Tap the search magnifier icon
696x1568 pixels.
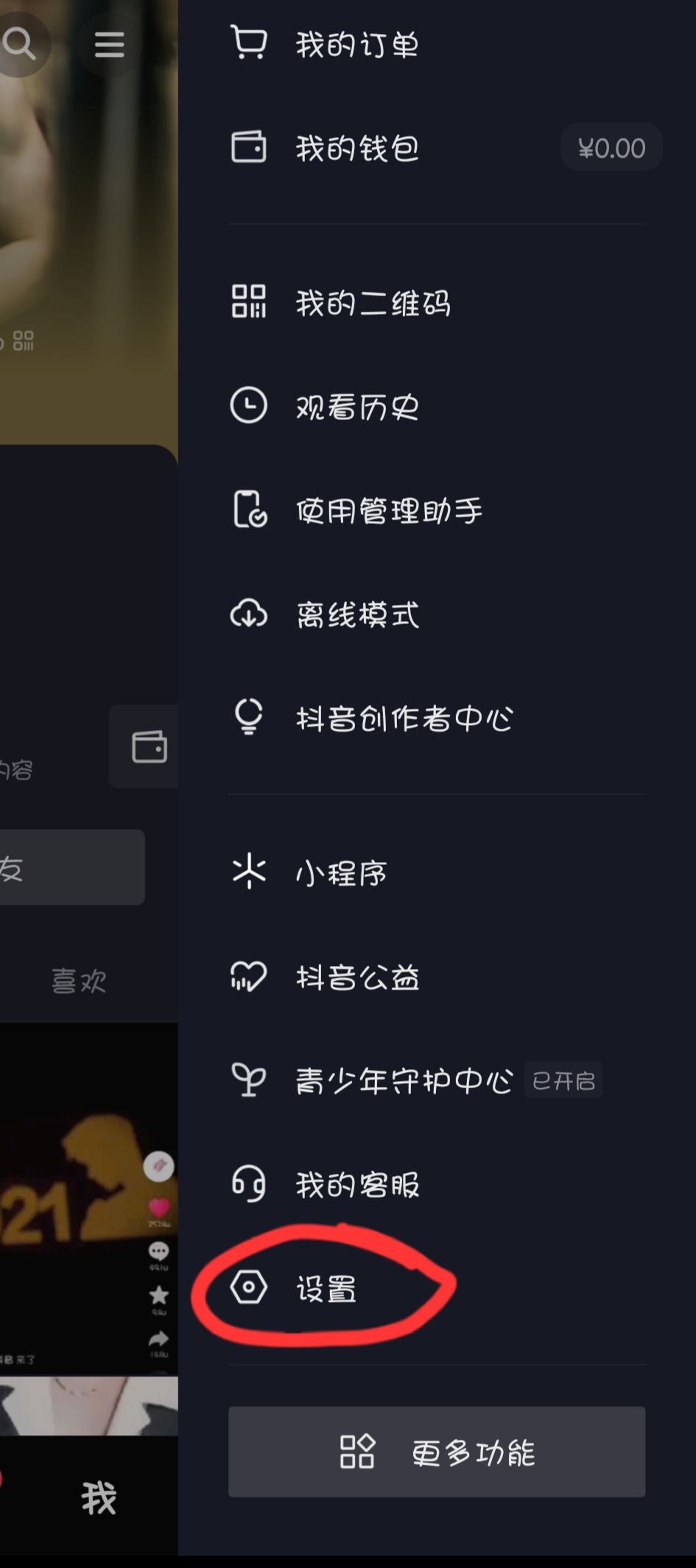[x=21, y=44]
